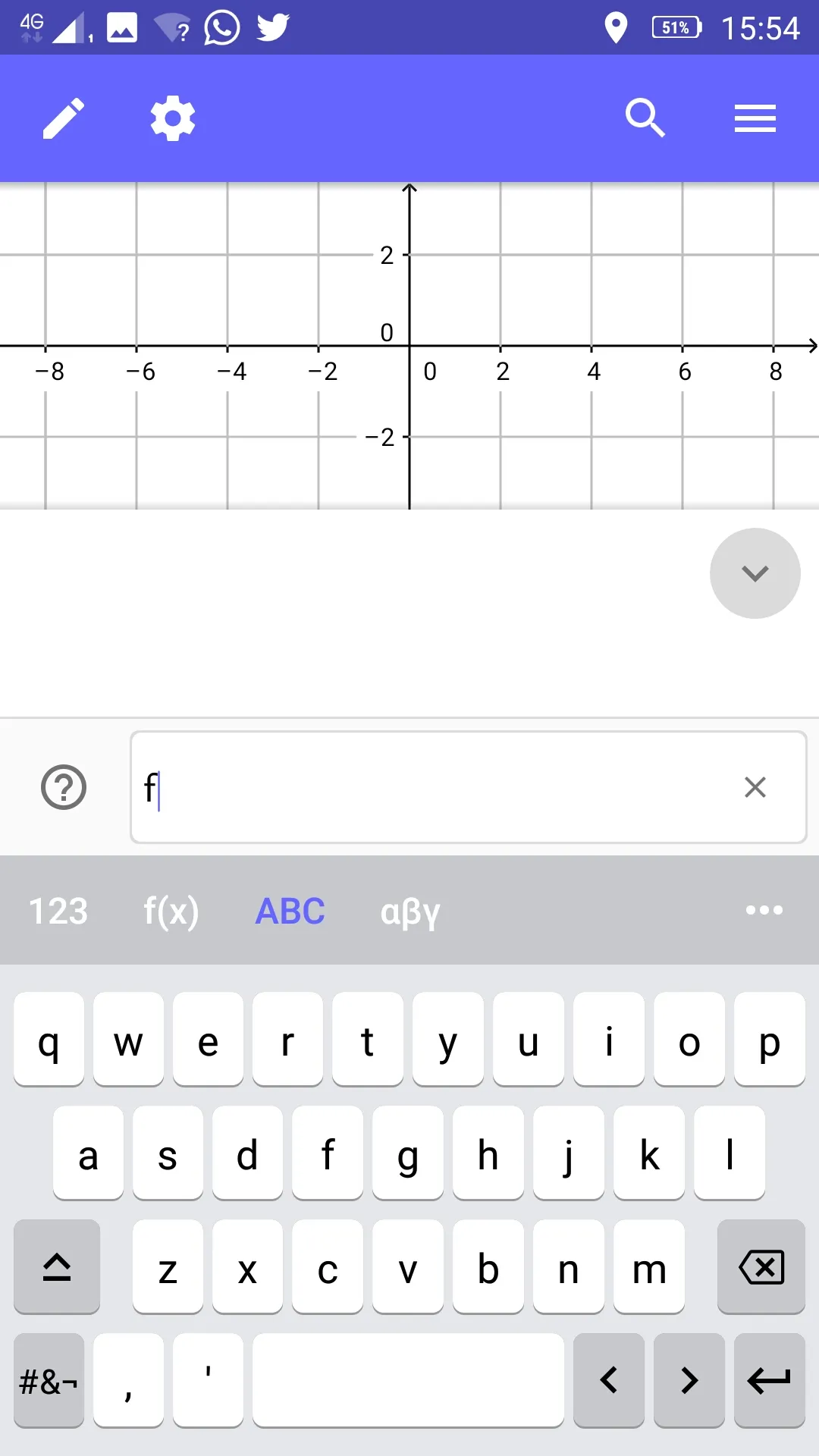Select the ABC keyboard tab

[x=290, y=911]
